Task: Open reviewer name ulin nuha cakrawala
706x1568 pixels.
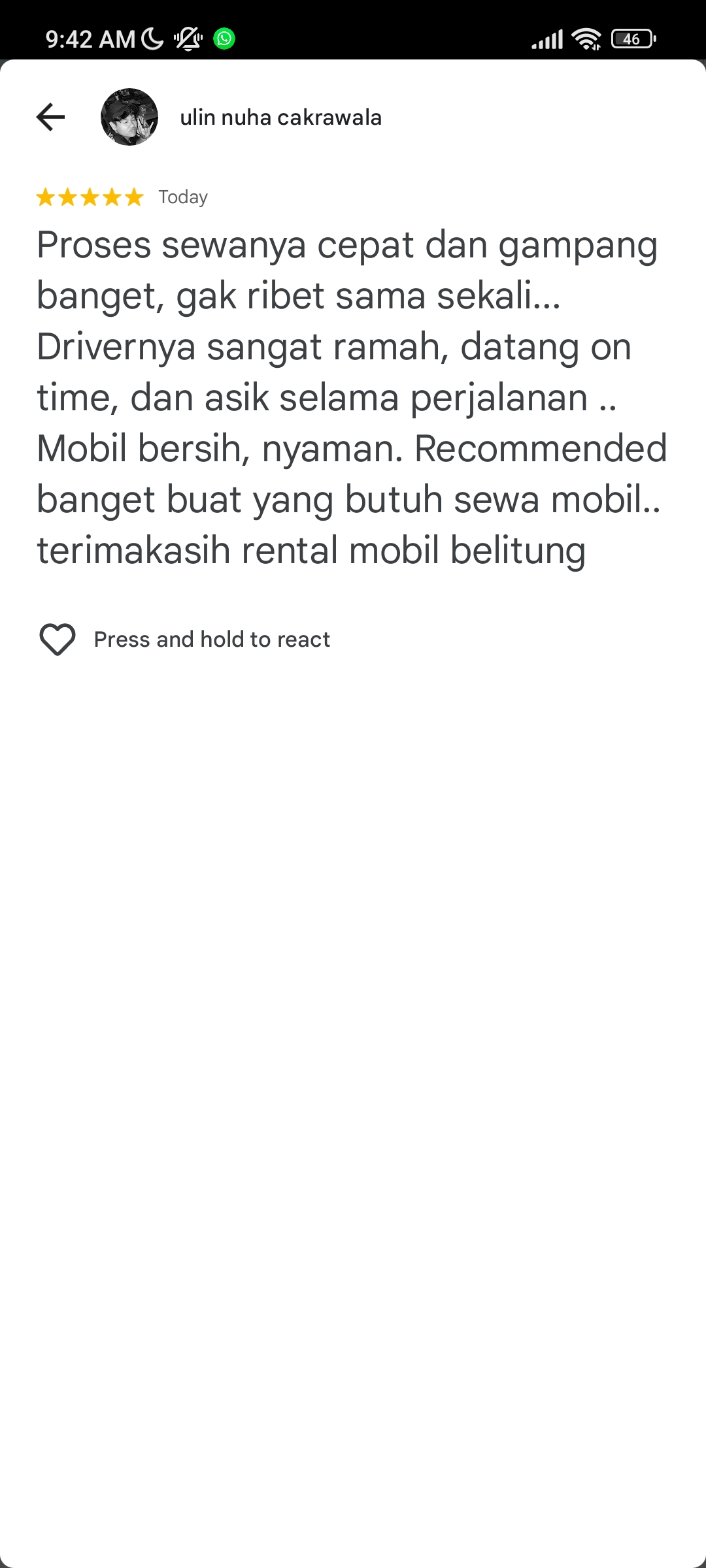Action: coord(281,118)
